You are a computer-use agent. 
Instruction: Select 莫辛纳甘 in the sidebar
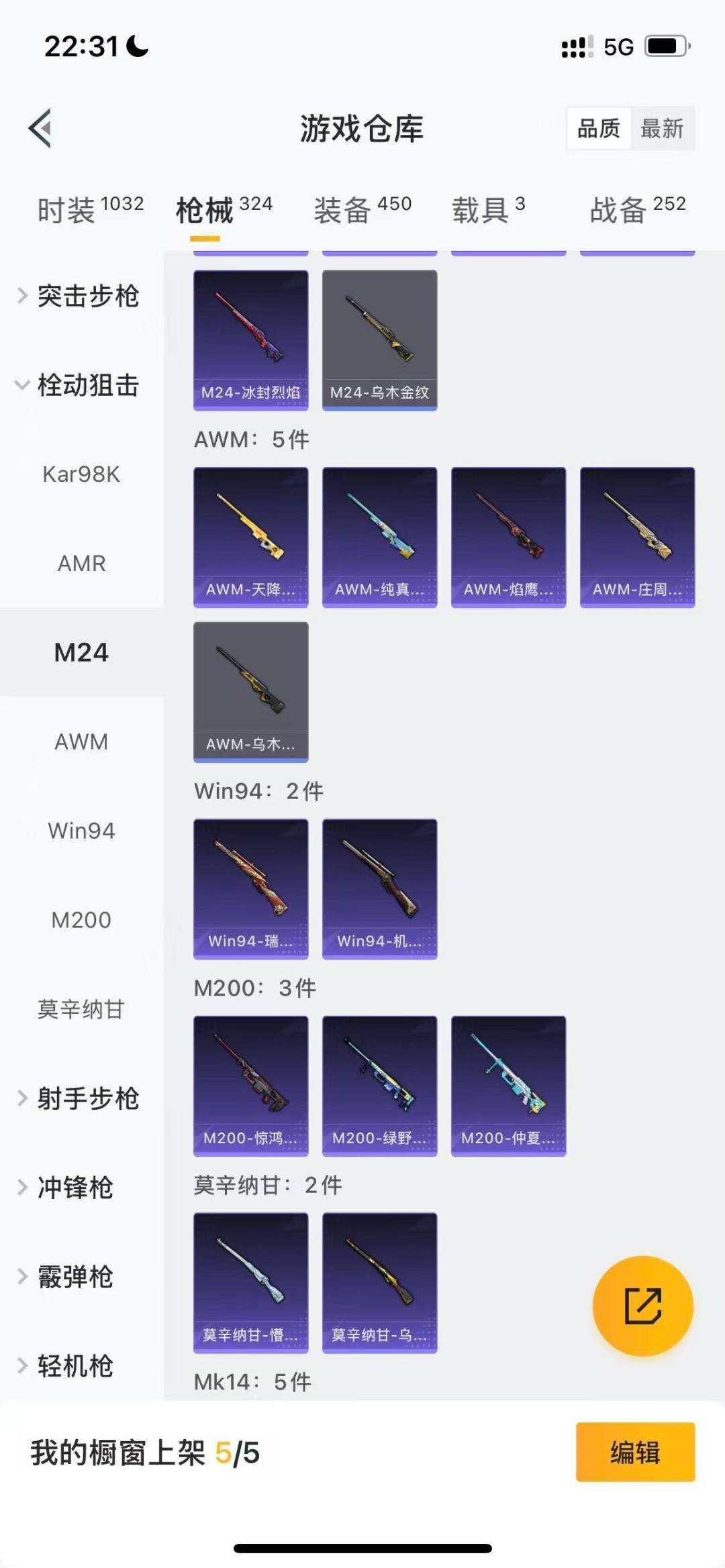81,1008
